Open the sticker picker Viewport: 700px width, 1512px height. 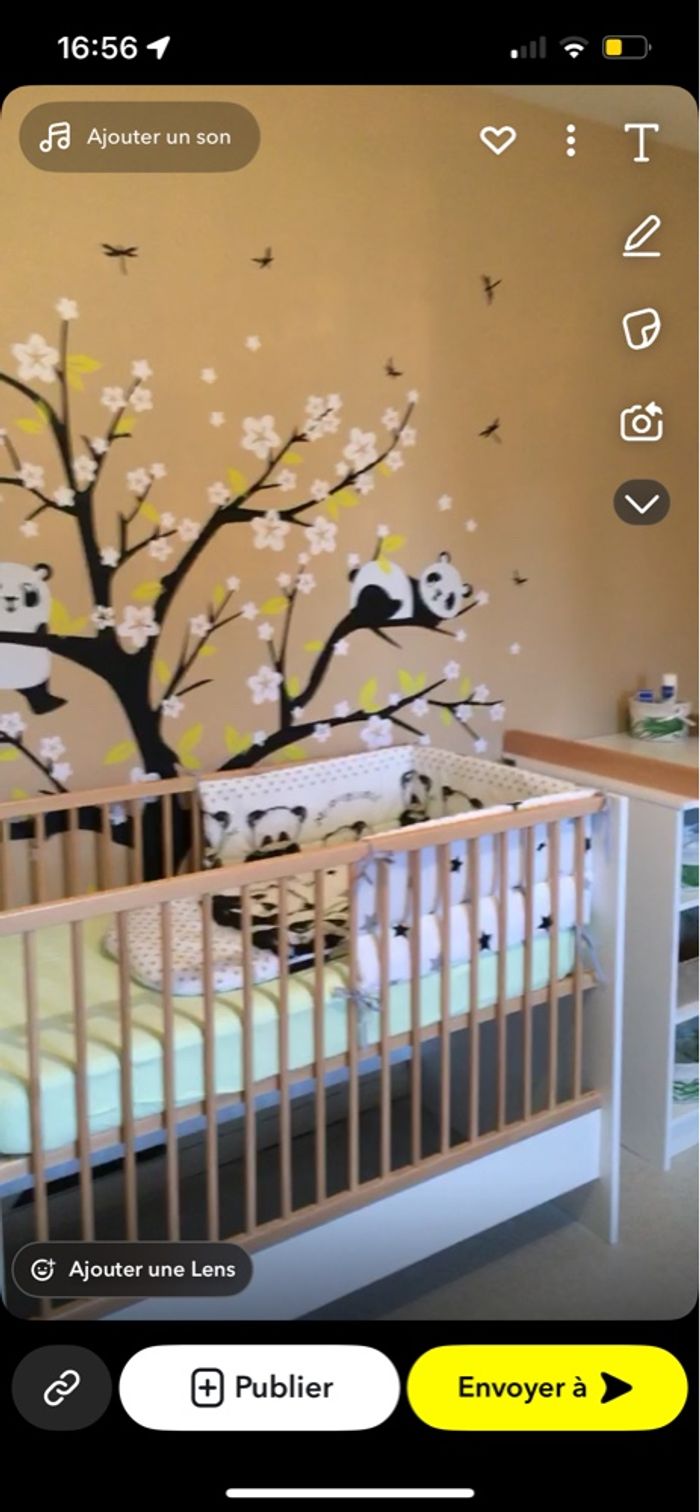tap(641, 329)
